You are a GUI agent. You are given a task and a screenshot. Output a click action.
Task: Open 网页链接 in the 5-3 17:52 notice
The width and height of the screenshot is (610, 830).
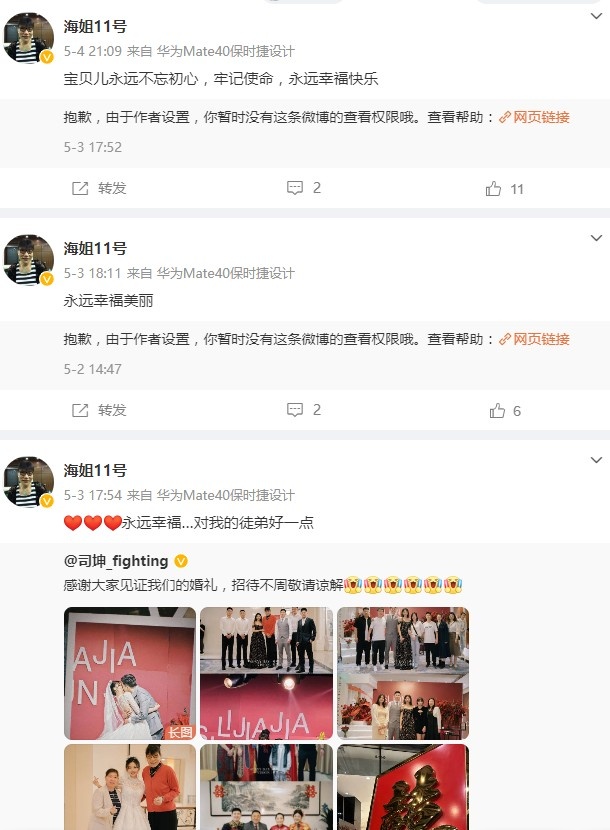[535, 117]
